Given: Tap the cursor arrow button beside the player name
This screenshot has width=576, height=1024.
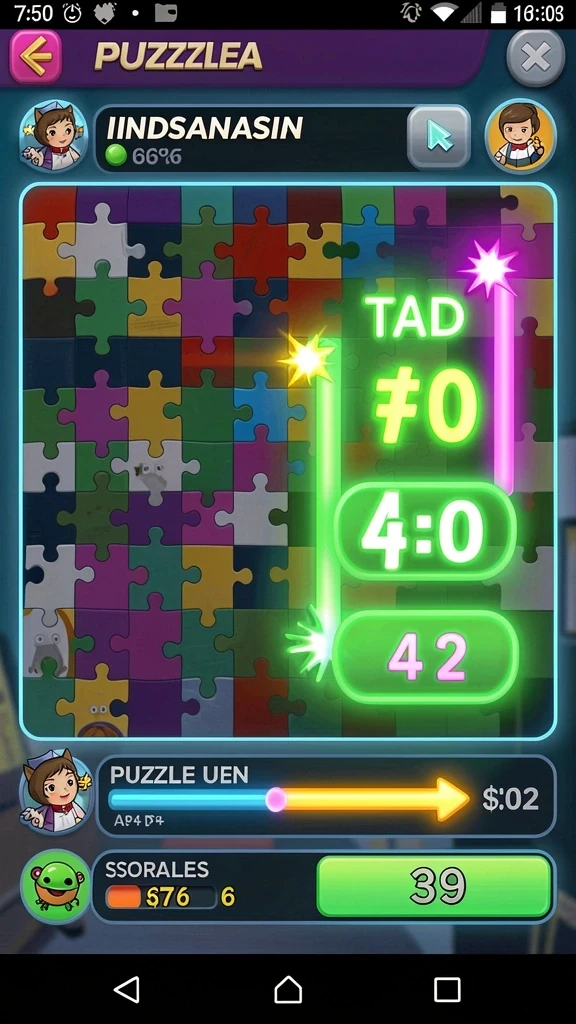Looking at the screenshot, I should click(439, 137).
